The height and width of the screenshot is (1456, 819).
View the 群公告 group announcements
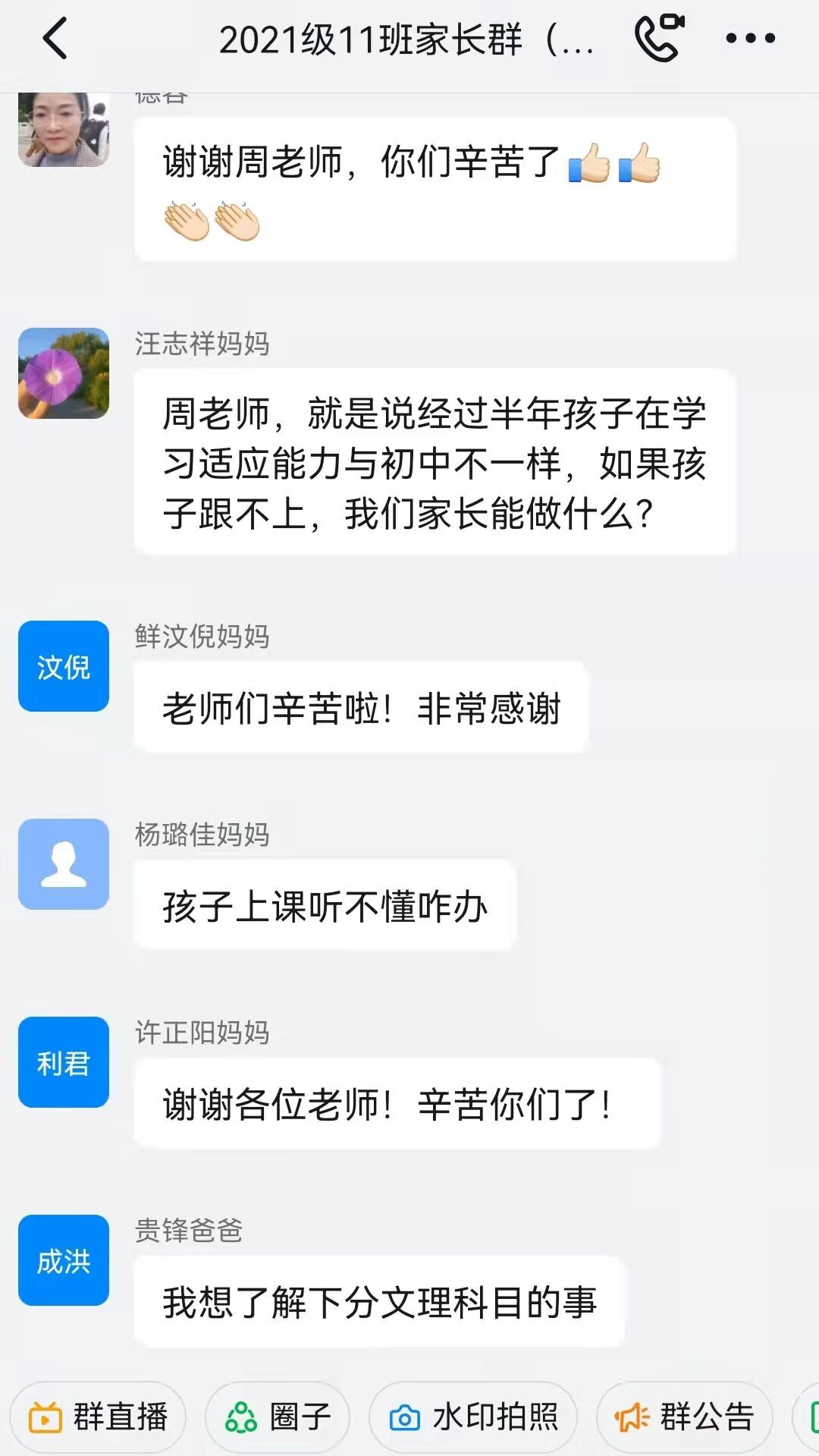(x=685, y=1417)
